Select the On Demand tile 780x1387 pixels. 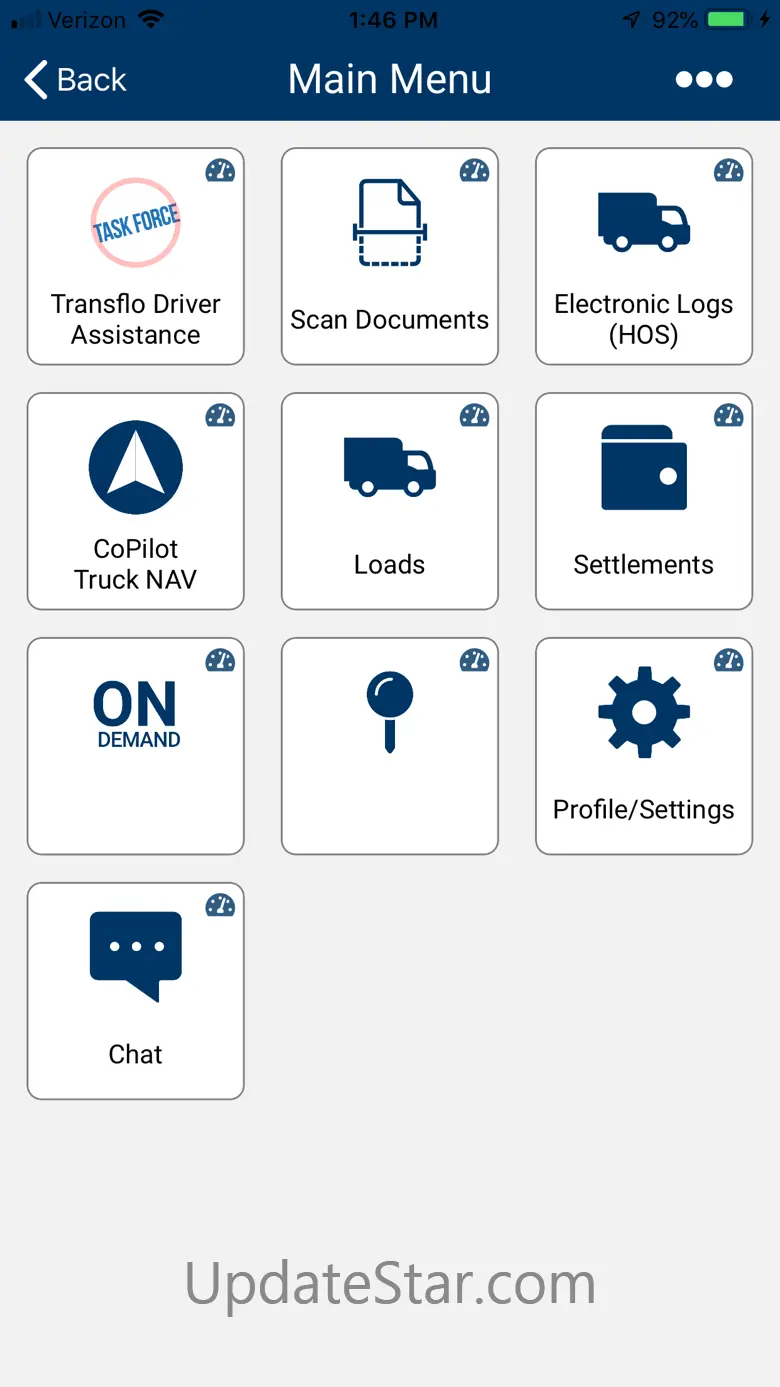tap(136, 746)
